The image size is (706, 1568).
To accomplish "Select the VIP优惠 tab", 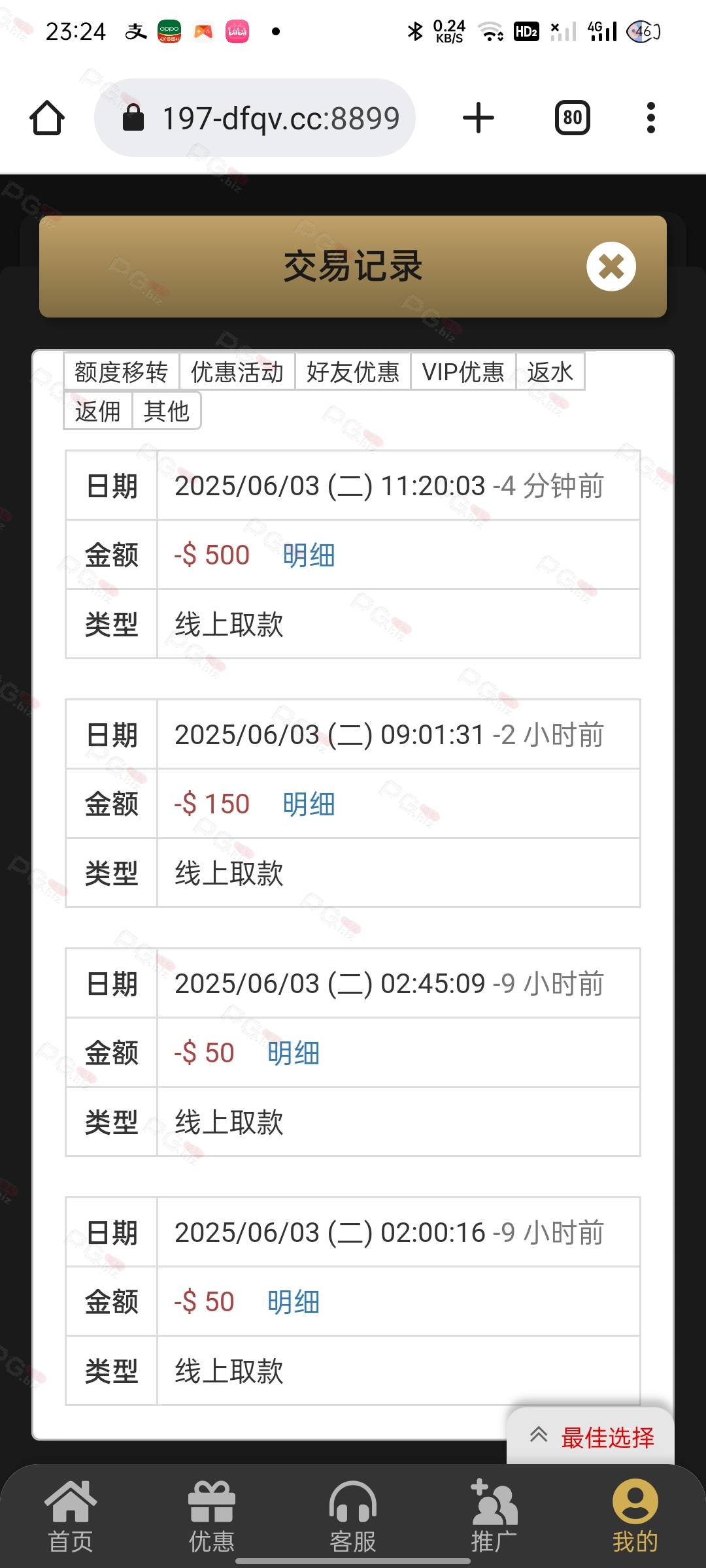I will click(x=463, y=372).
